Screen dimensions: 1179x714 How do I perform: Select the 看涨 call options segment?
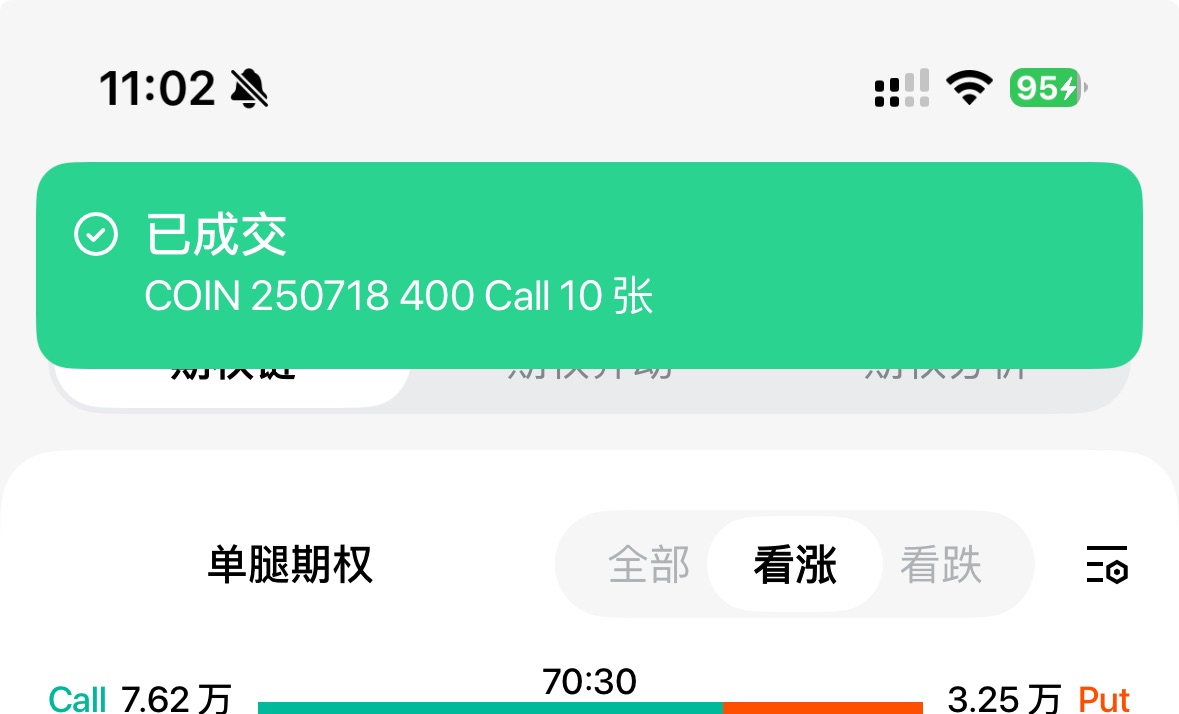(x=795, y=565)
